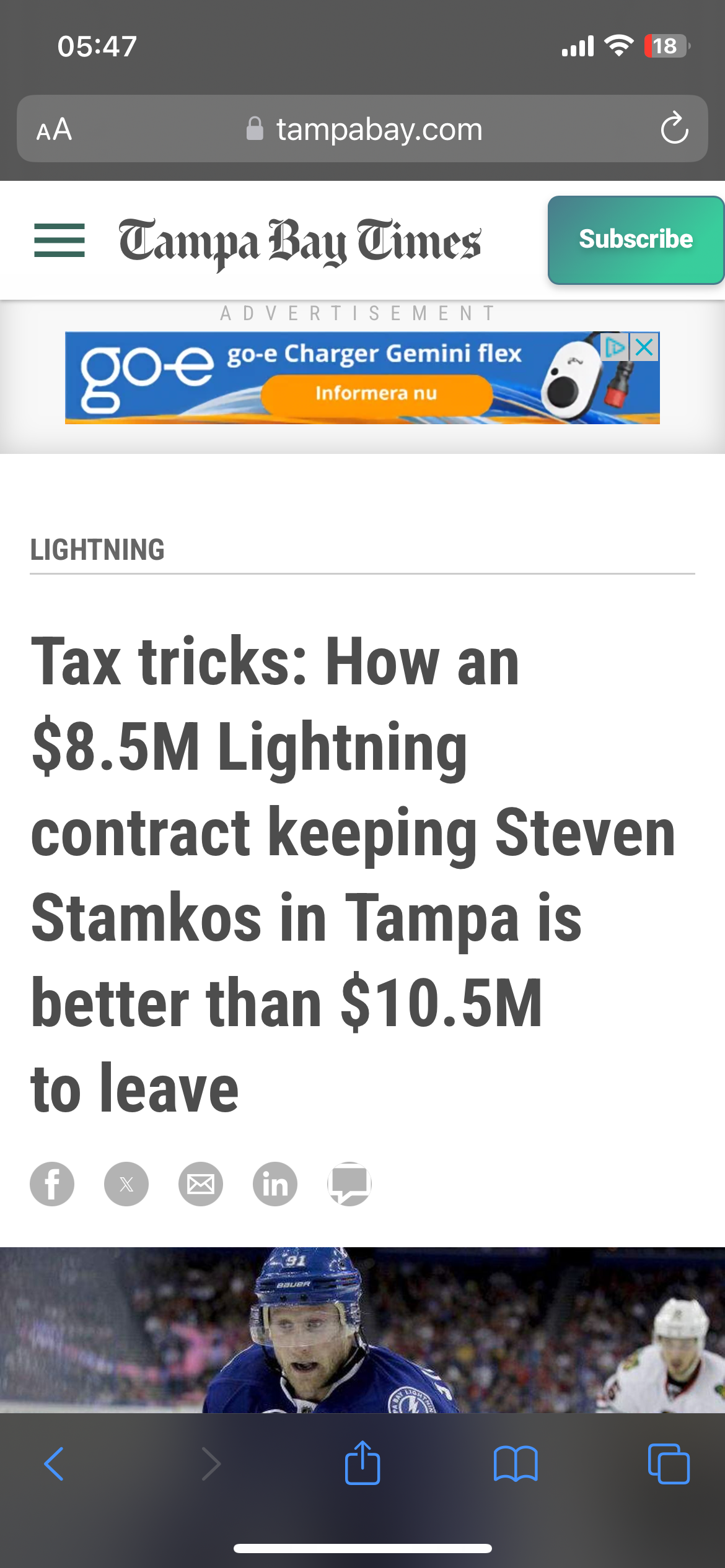Tap the Tampa Bay Times home logo

[x=300, y=242]
